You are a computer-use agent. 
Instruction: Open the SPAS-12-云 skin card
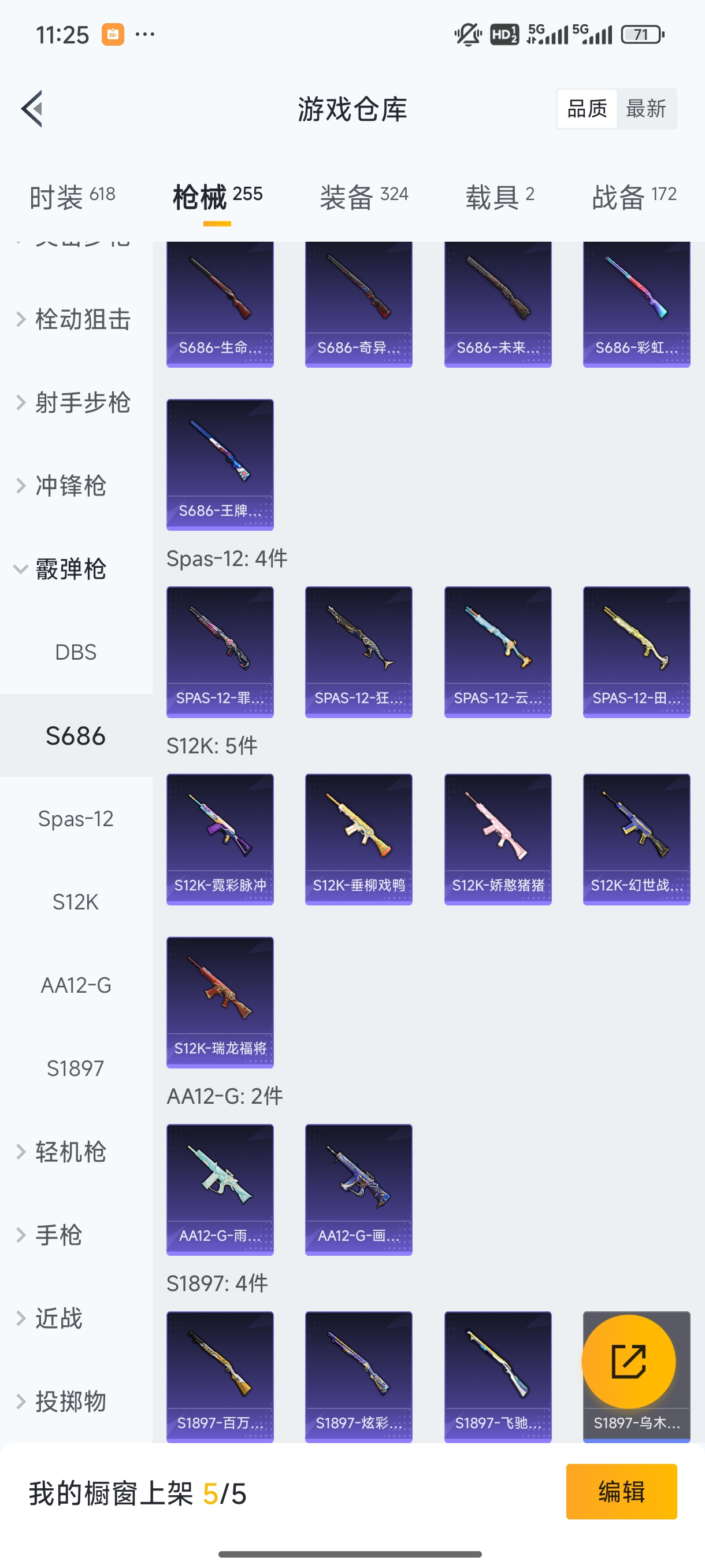[x=498, y=650]
